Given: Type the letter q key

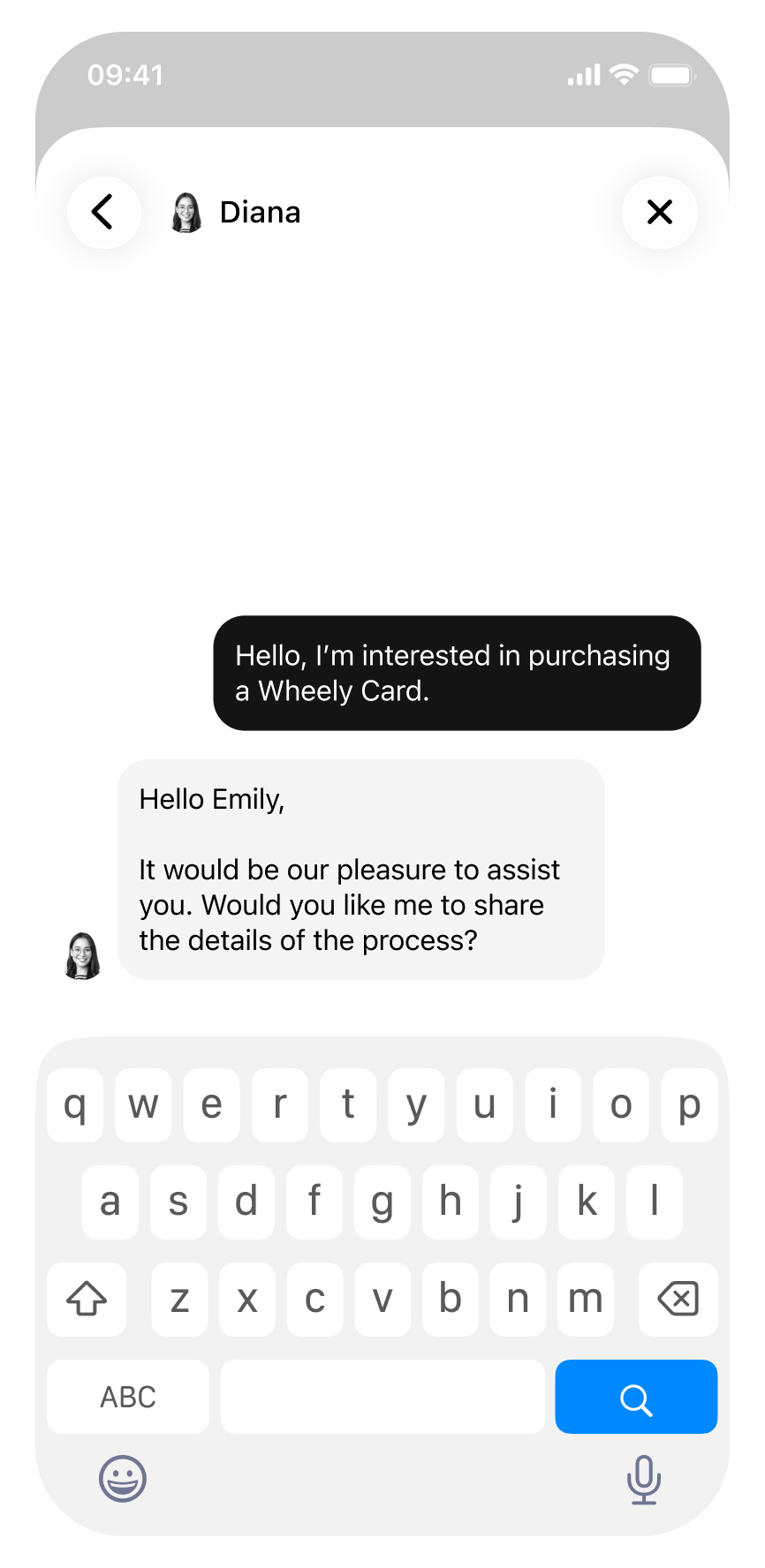Looking at the screenshot, I should 75,1104.
